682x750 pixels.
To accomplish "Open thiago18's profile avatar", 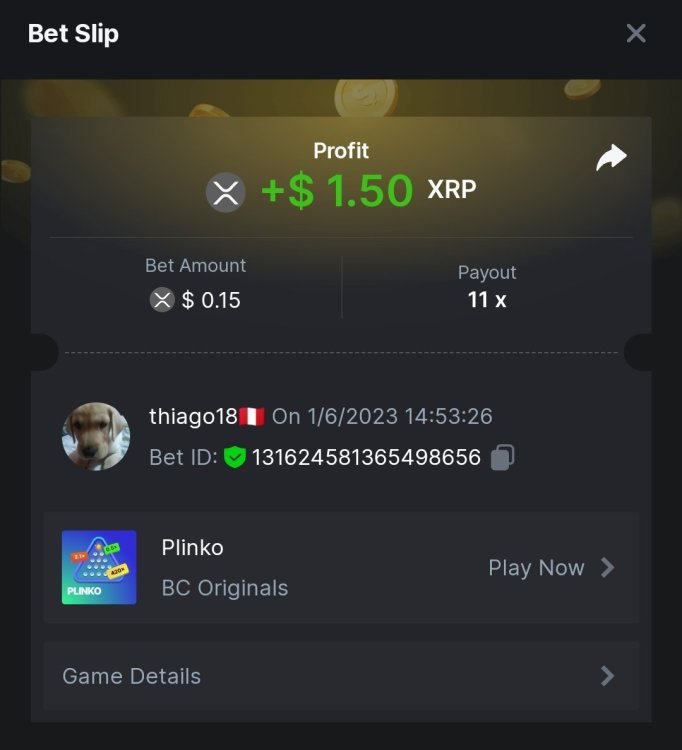I will coord(96,437).
